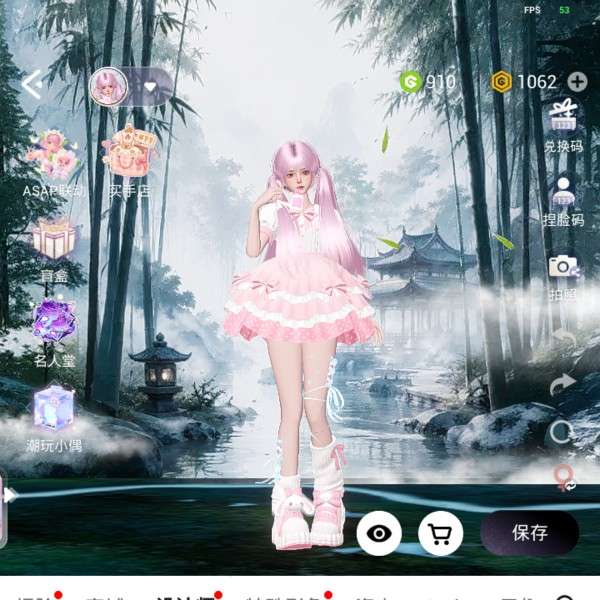
Task: Expand the side panel arrow
Action: (8, 496)
